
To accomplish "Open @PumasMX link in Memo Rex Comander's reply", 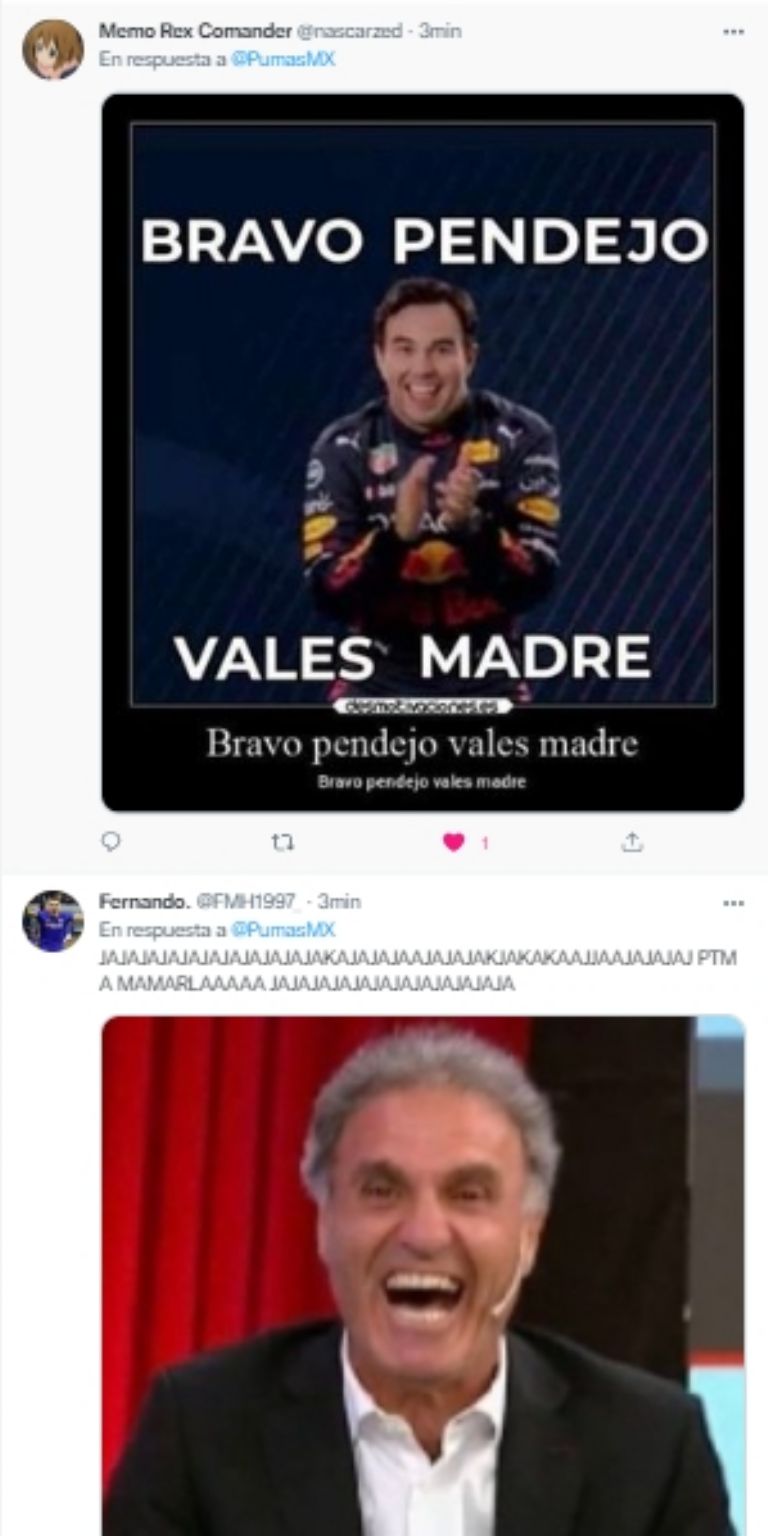I will click(283, 60).
